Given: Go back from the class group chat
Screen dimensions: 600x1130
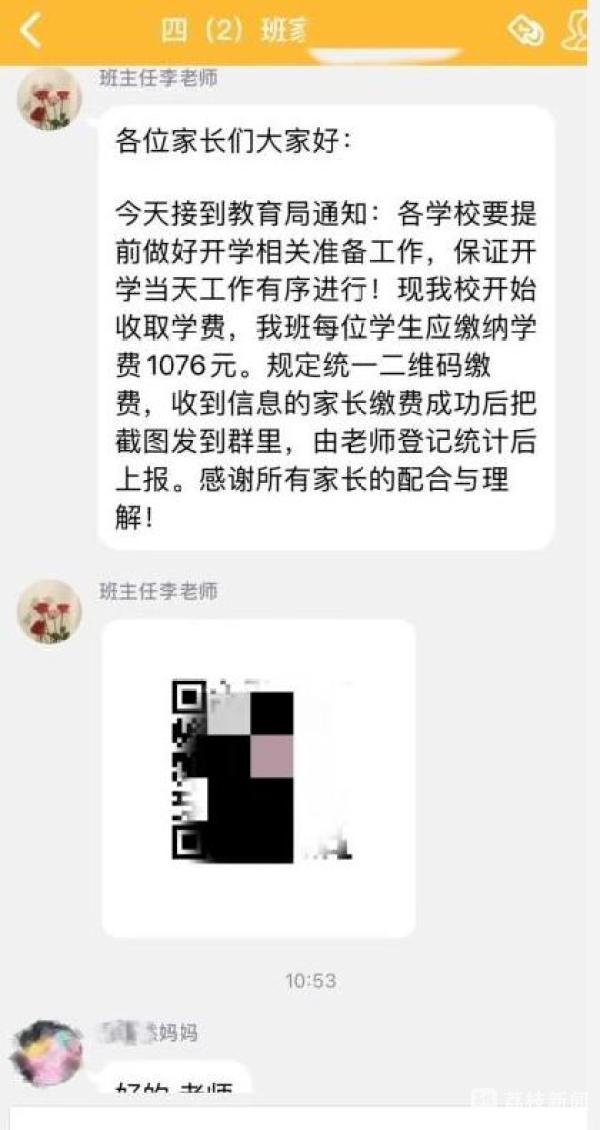Looking at the screenshot, I should [x=30, y=31].
